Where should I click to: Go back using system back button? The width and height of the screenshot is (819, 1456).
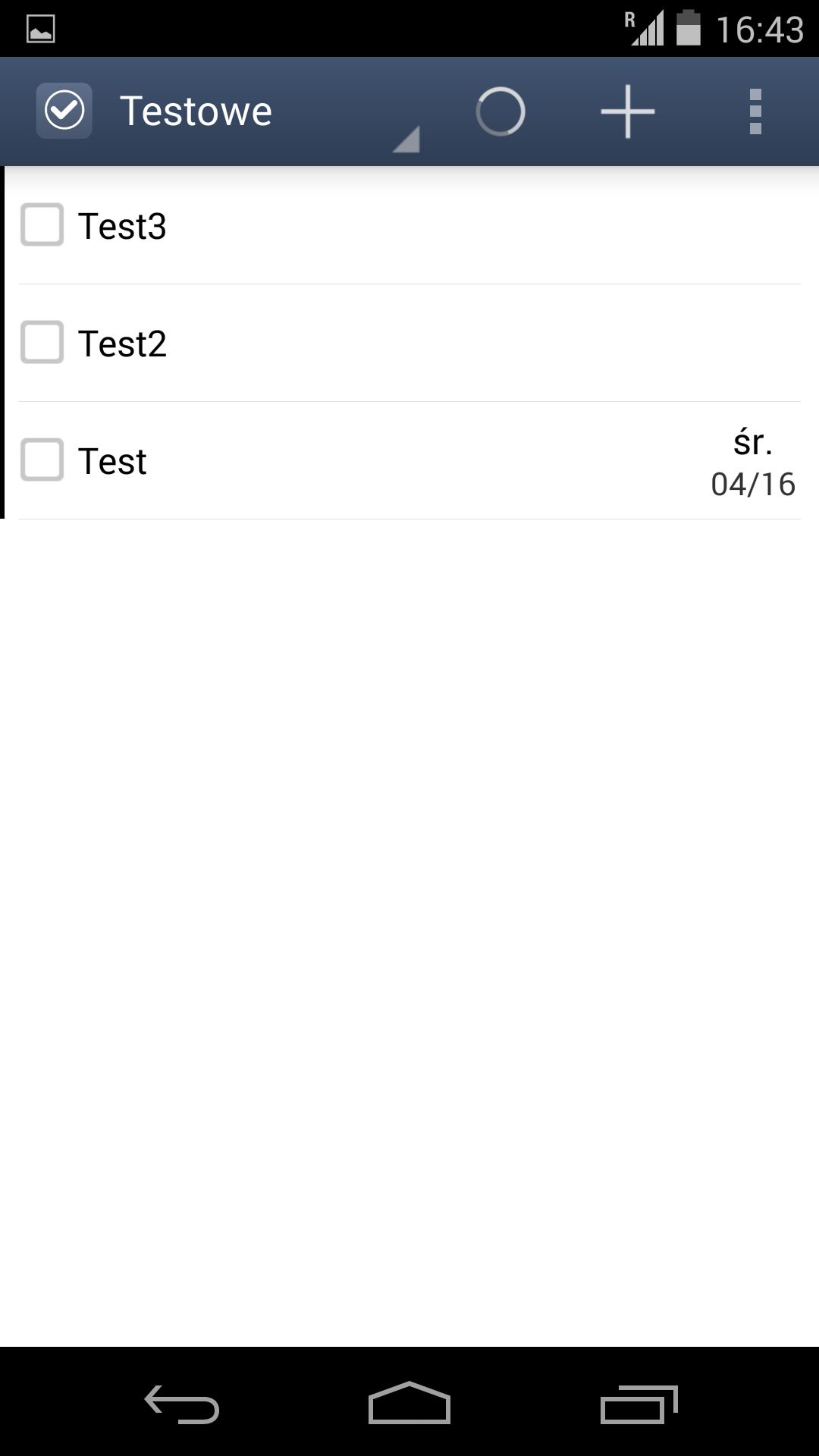pos(182,1404)
